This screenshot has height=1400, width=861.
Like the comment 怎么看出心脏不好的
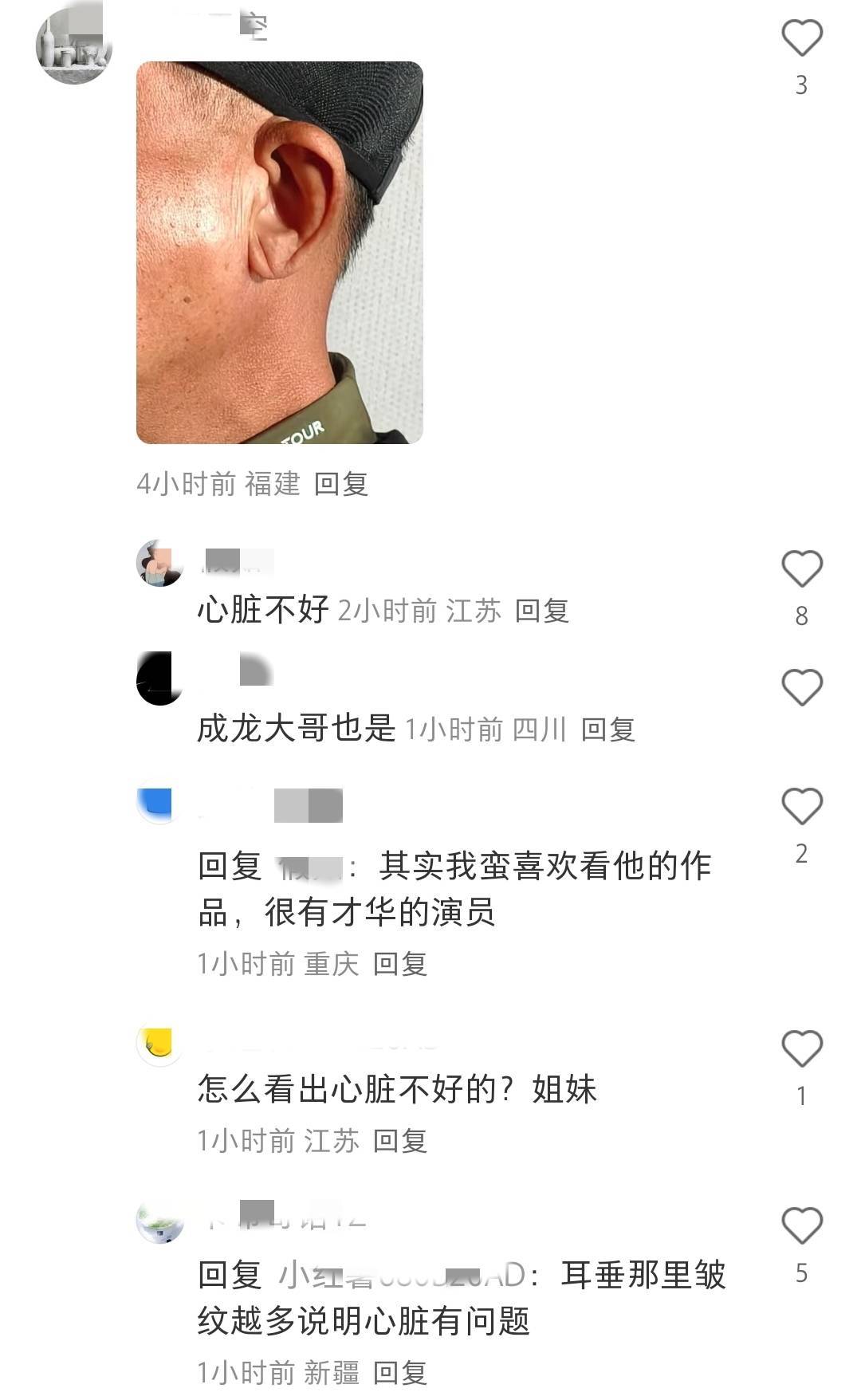pyautogui.click(x=801, y=1049)
